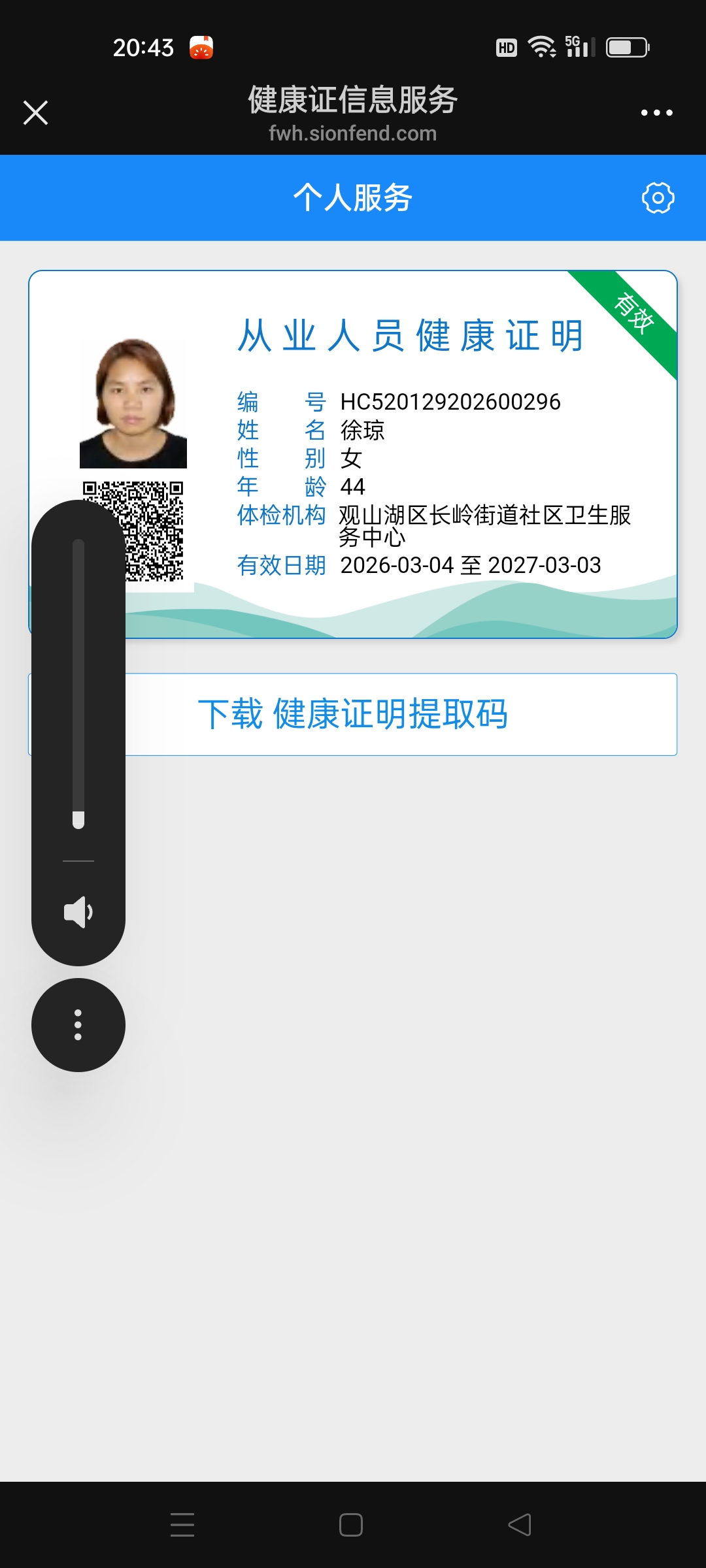The image size is (706, 1568).
Task: Open recent apps from the navigation bar
Action: tap(182, 1525)
